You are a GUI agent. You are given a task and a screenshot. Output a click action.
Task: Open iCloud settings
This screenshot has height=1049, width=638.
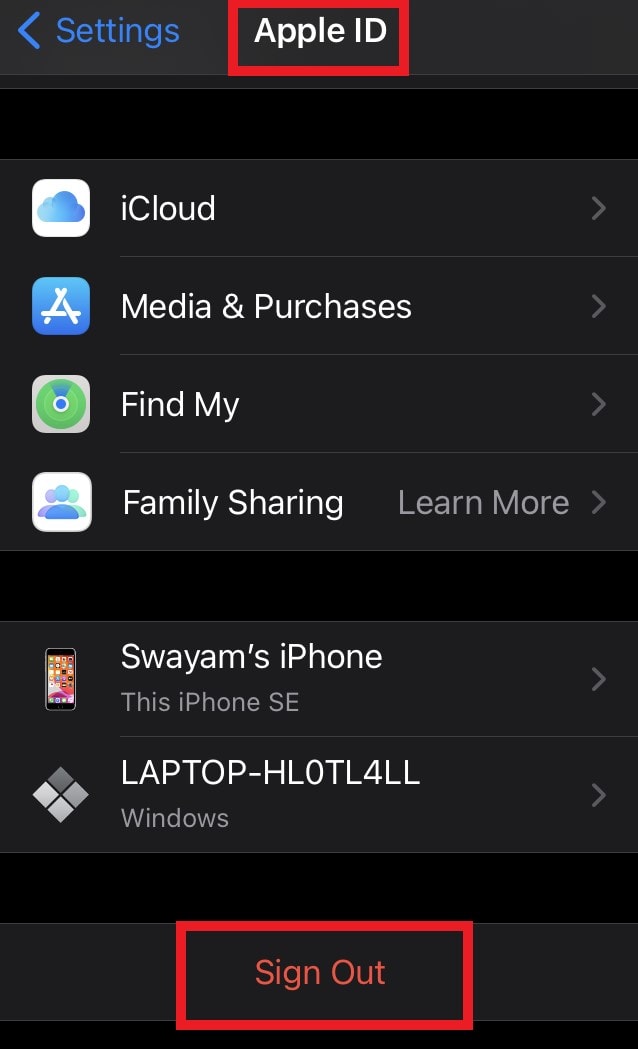pyautogui.click(x=319, y=208)
